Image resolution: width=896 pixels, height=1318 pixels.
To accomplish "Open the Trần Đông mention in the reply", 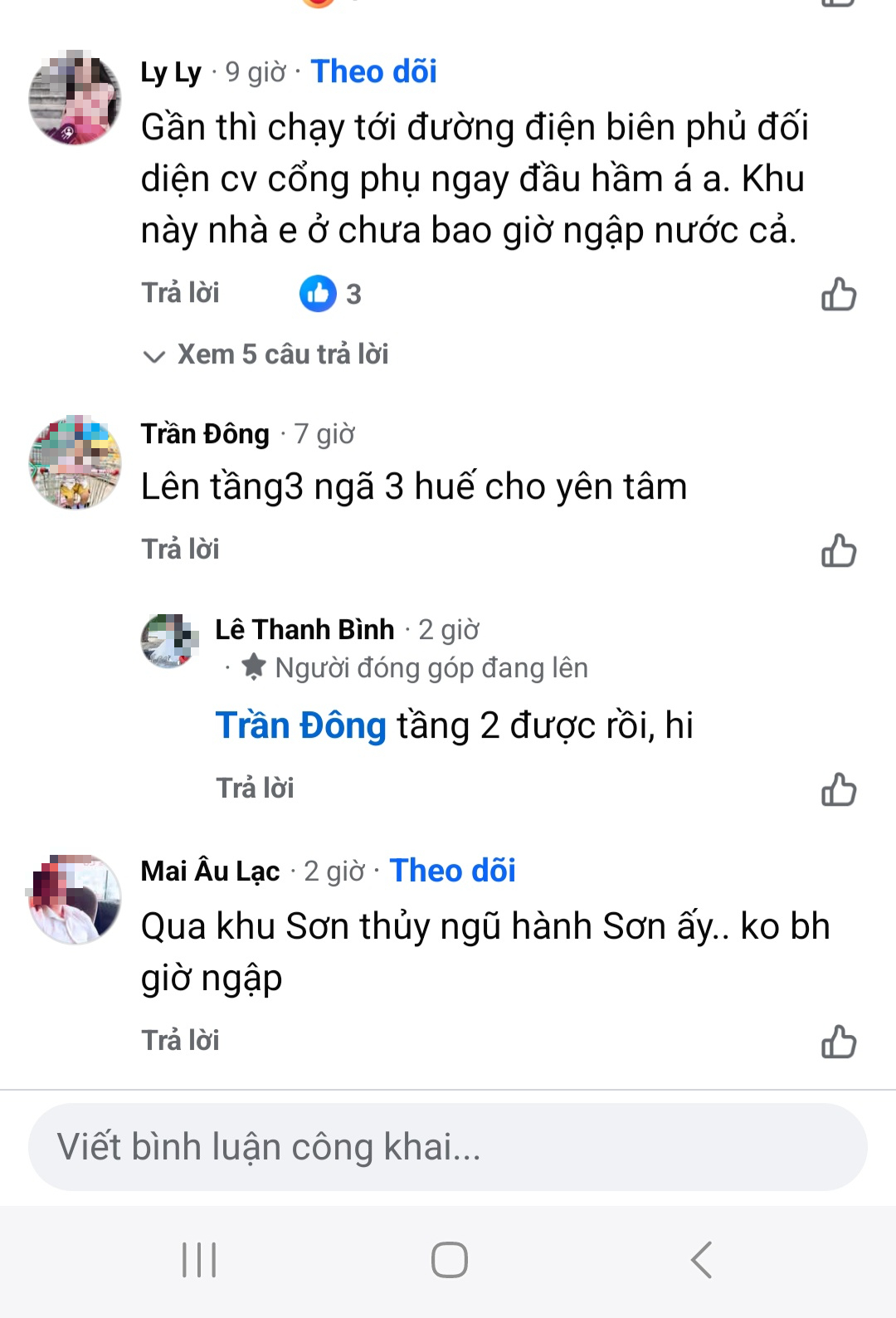I will coord(300,725).
